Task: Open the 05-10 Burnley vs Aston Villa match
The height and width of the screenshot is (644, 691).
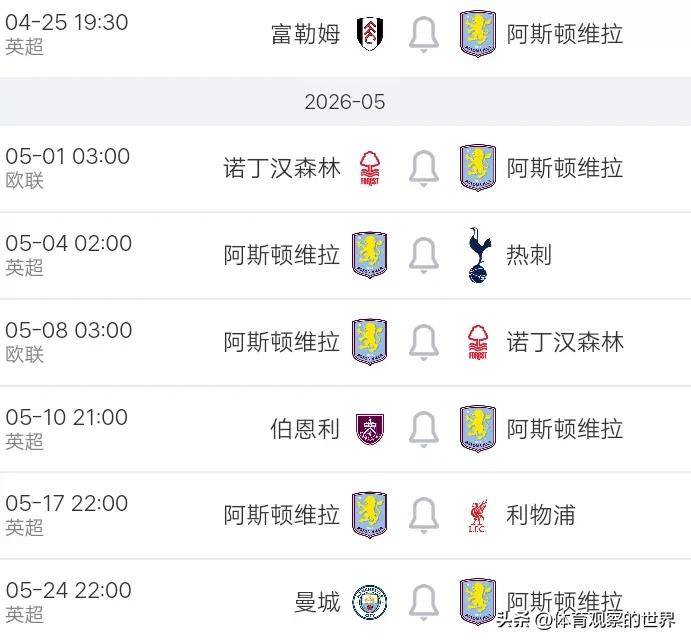Action: [x=150, y=429]
